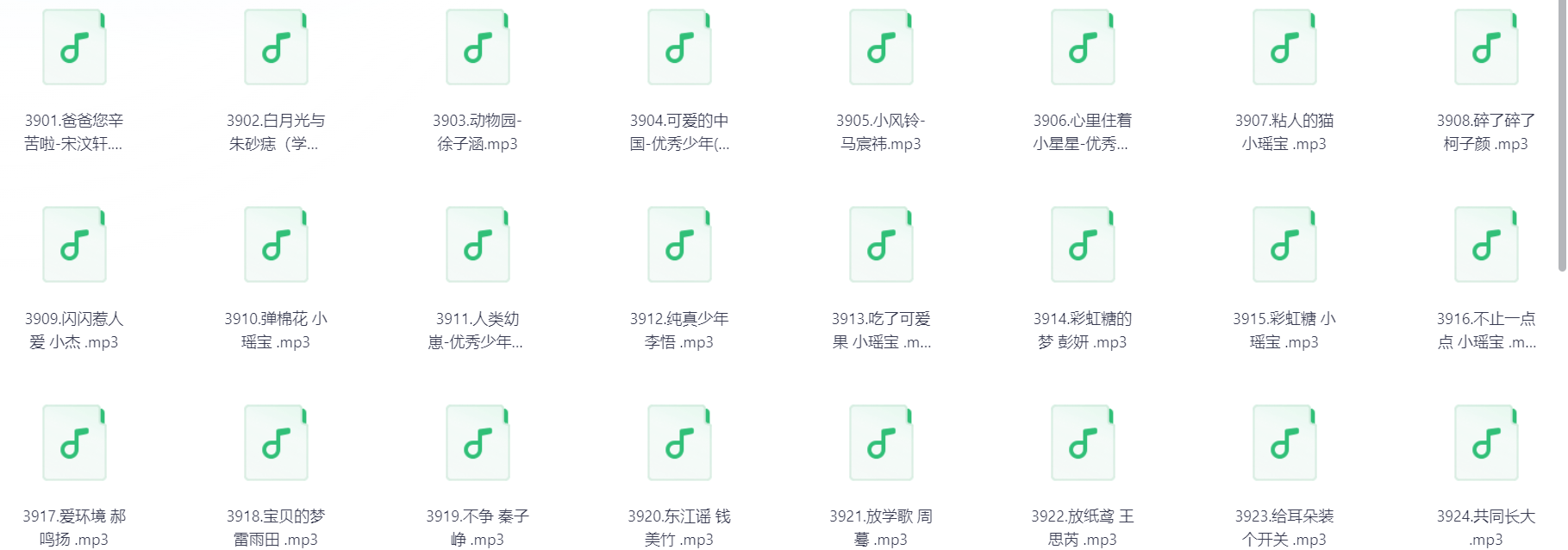Screen dimensions: 1568x550
Task: Open 3903.动物园-徐子涵.mp3
Action: click(478, 47)
